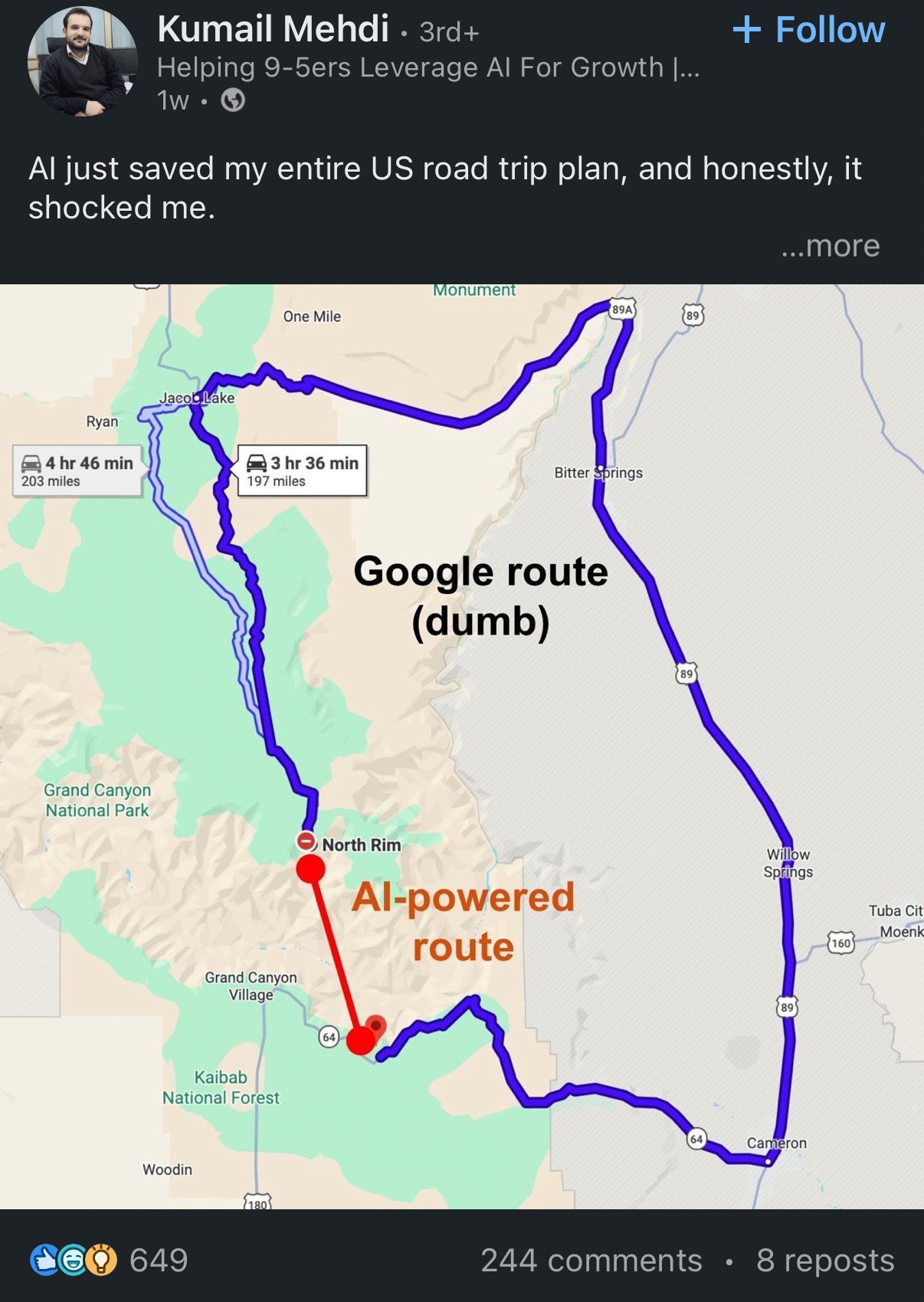Open the road trip map image
Image resolution: width=924 pixels, height=1302 pixels.
point(462,746)
